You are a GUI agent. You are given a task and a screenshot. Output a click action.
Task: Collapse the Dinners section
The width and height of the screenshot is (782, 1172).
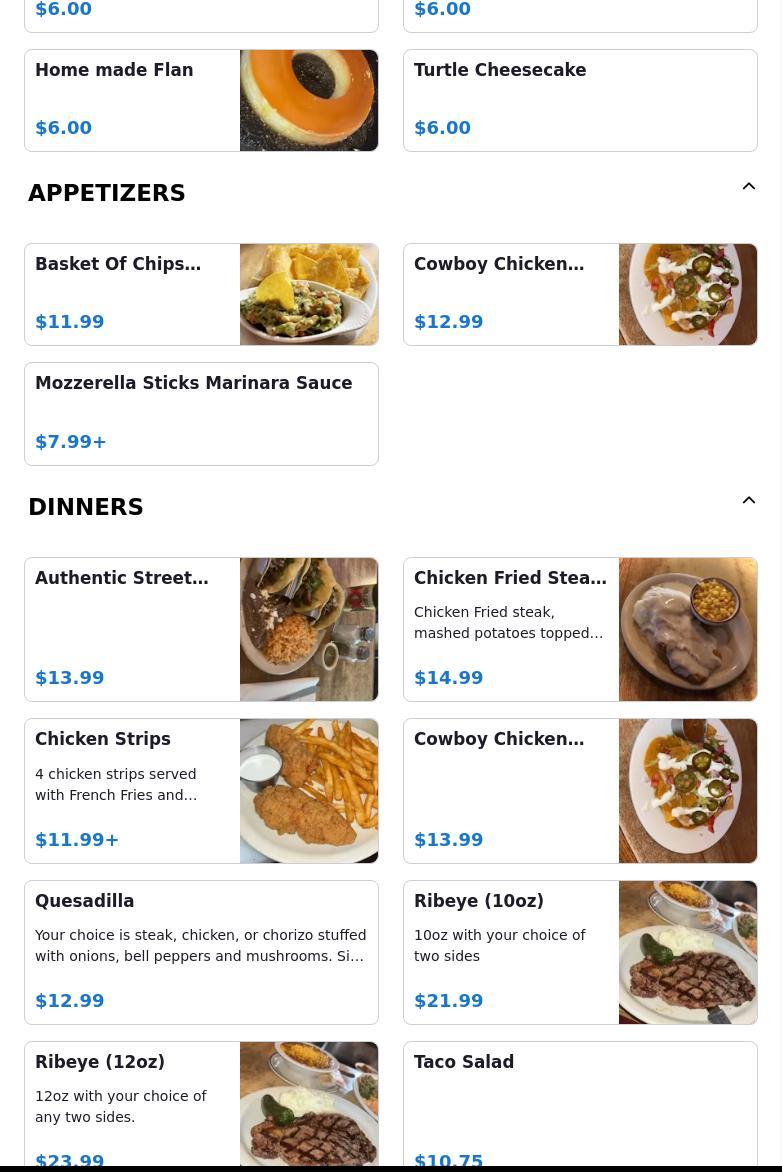(x=748, y=501)
